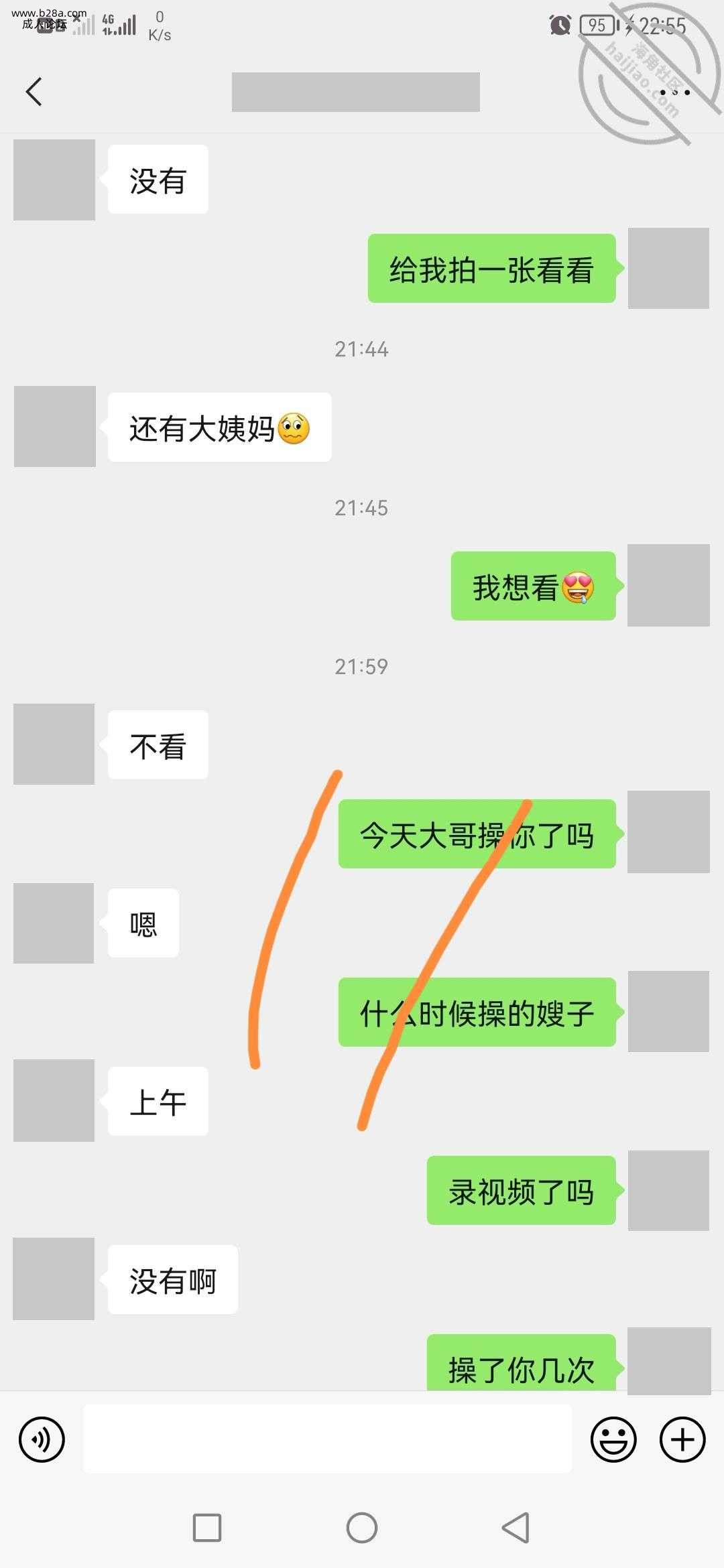This screenshot has height=1568, width=724.
Task: Open the plus attachments panel
Action: click(682, 1439)
